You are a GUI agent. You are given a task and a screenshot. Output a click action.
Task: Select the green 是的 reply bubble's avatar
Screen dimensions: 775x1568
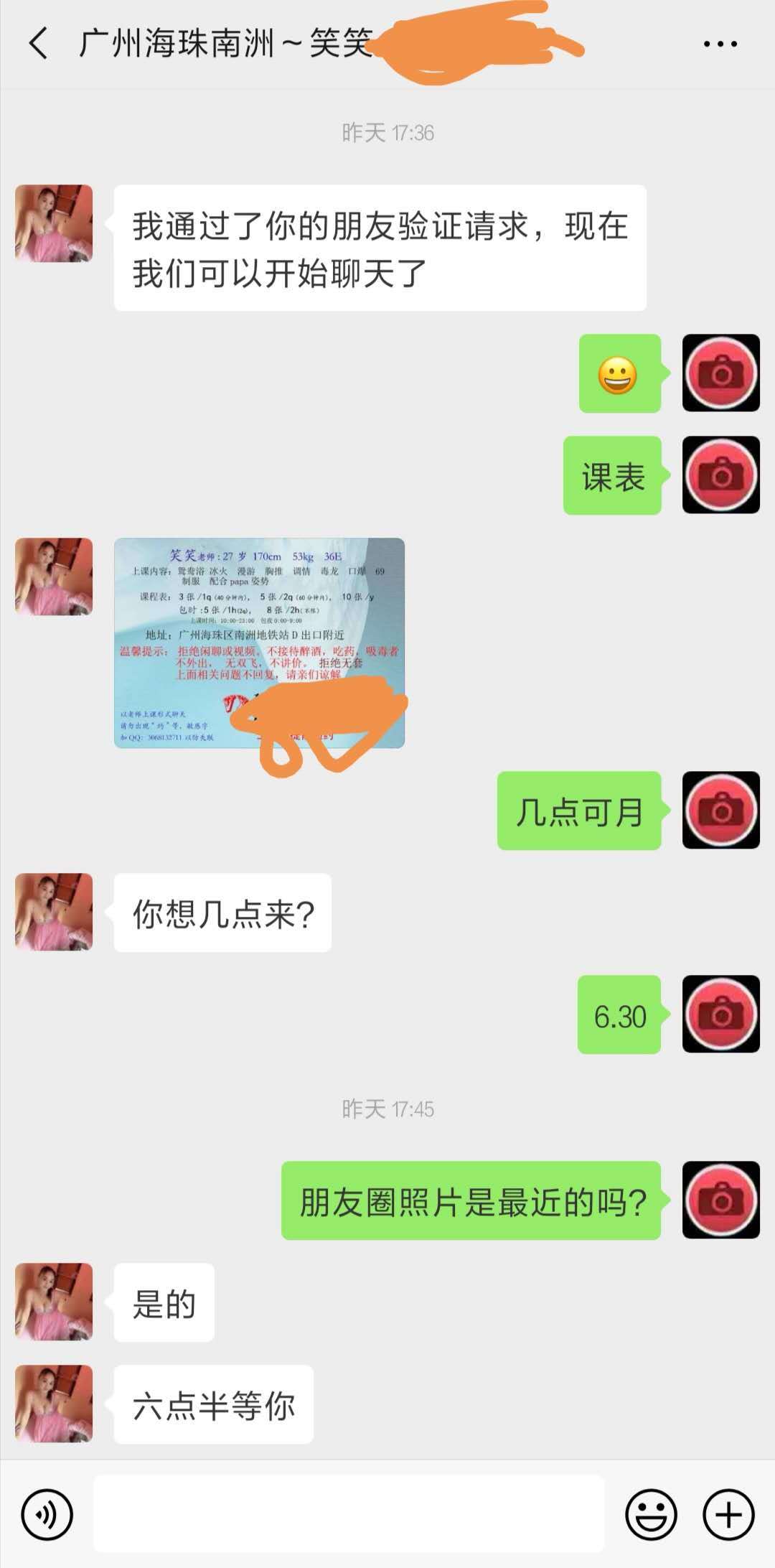(x=54, y=1301)
